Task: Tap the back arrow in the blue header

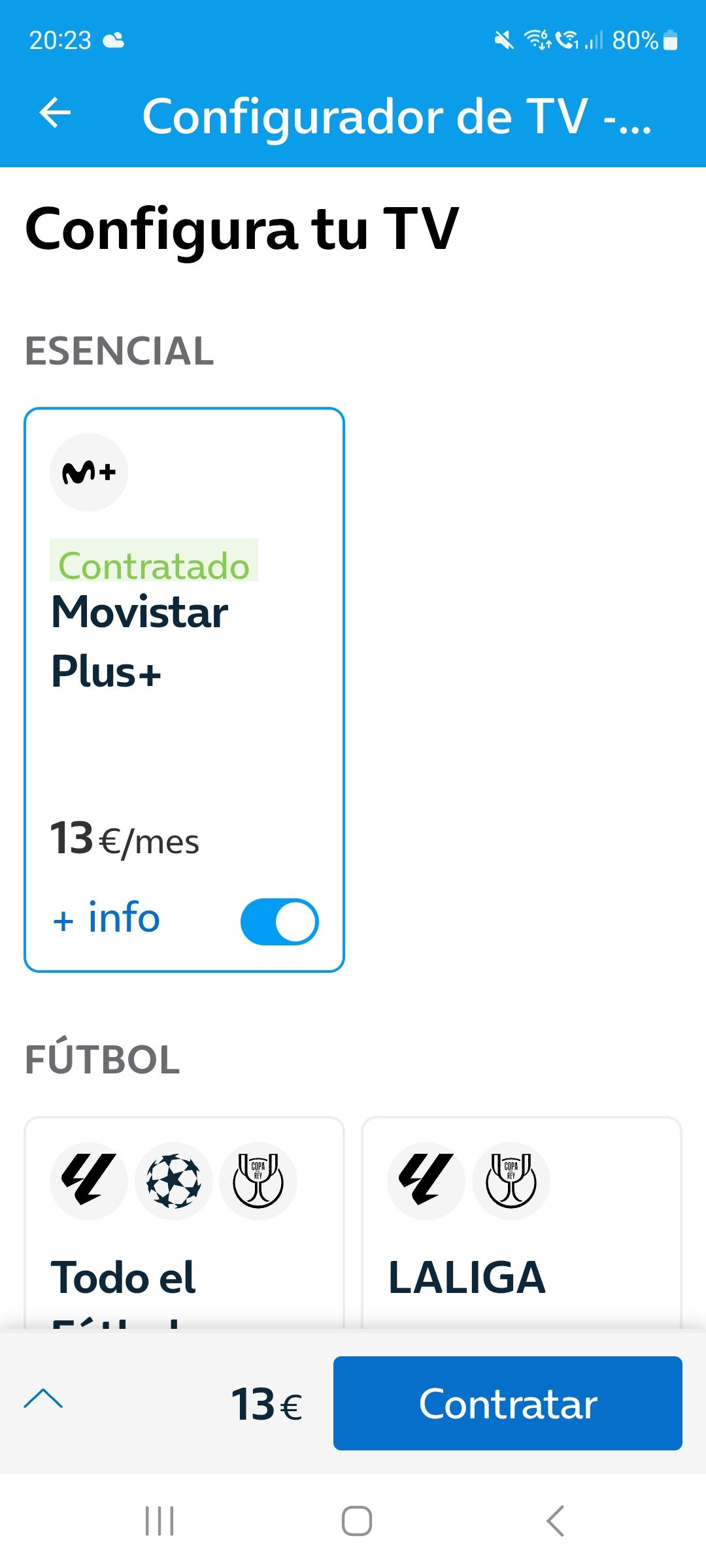Action: [55, 115]
